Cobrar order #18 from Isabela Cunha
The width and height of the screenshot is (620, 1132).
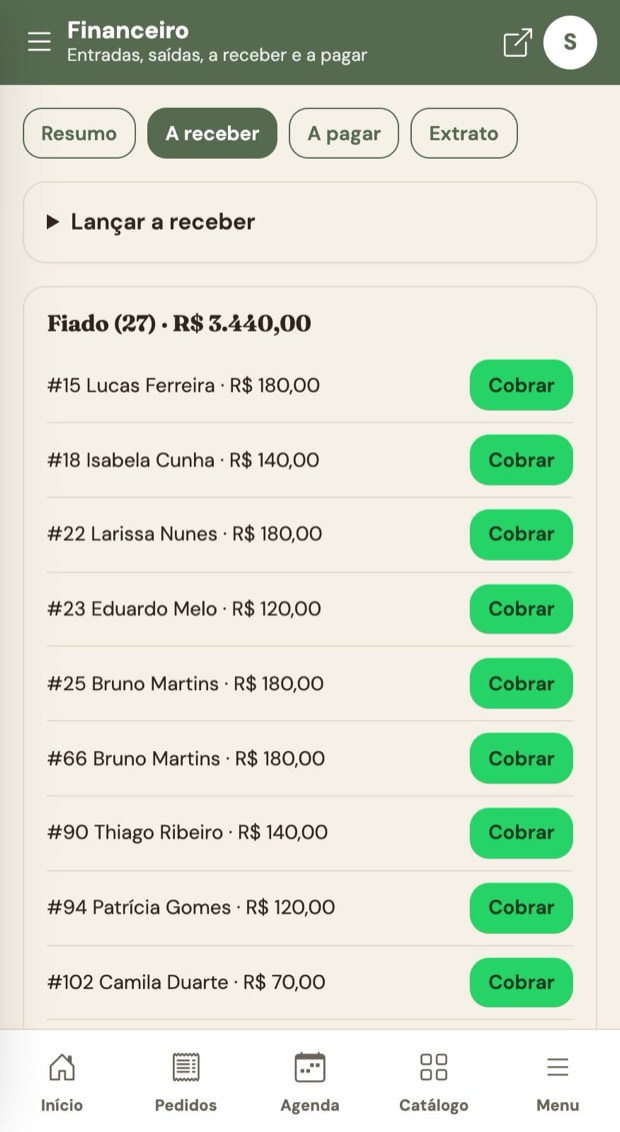521,460
